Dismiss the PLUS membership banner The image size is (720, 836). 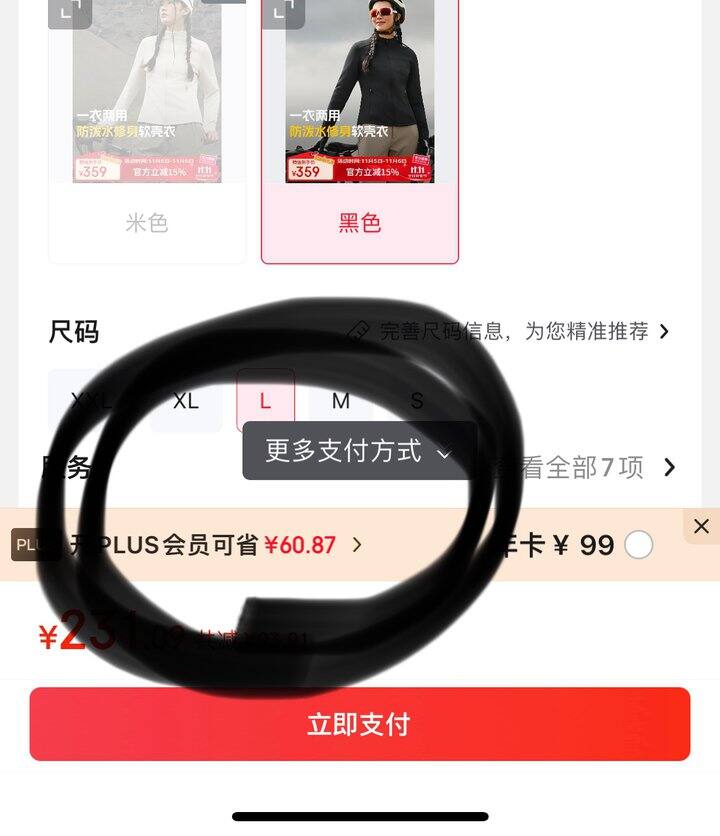pos(701,526)
